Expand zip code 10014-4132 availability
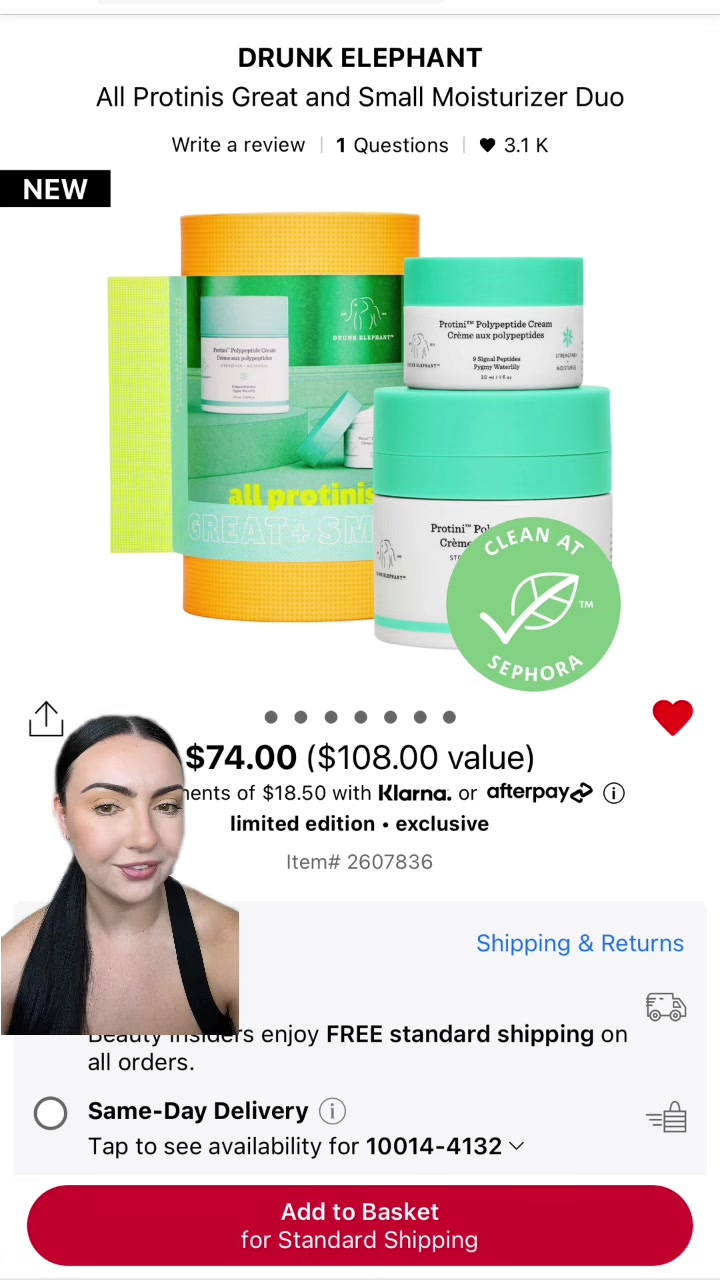Screen dimensions: 720x1280 click(x=445, y=1146)
